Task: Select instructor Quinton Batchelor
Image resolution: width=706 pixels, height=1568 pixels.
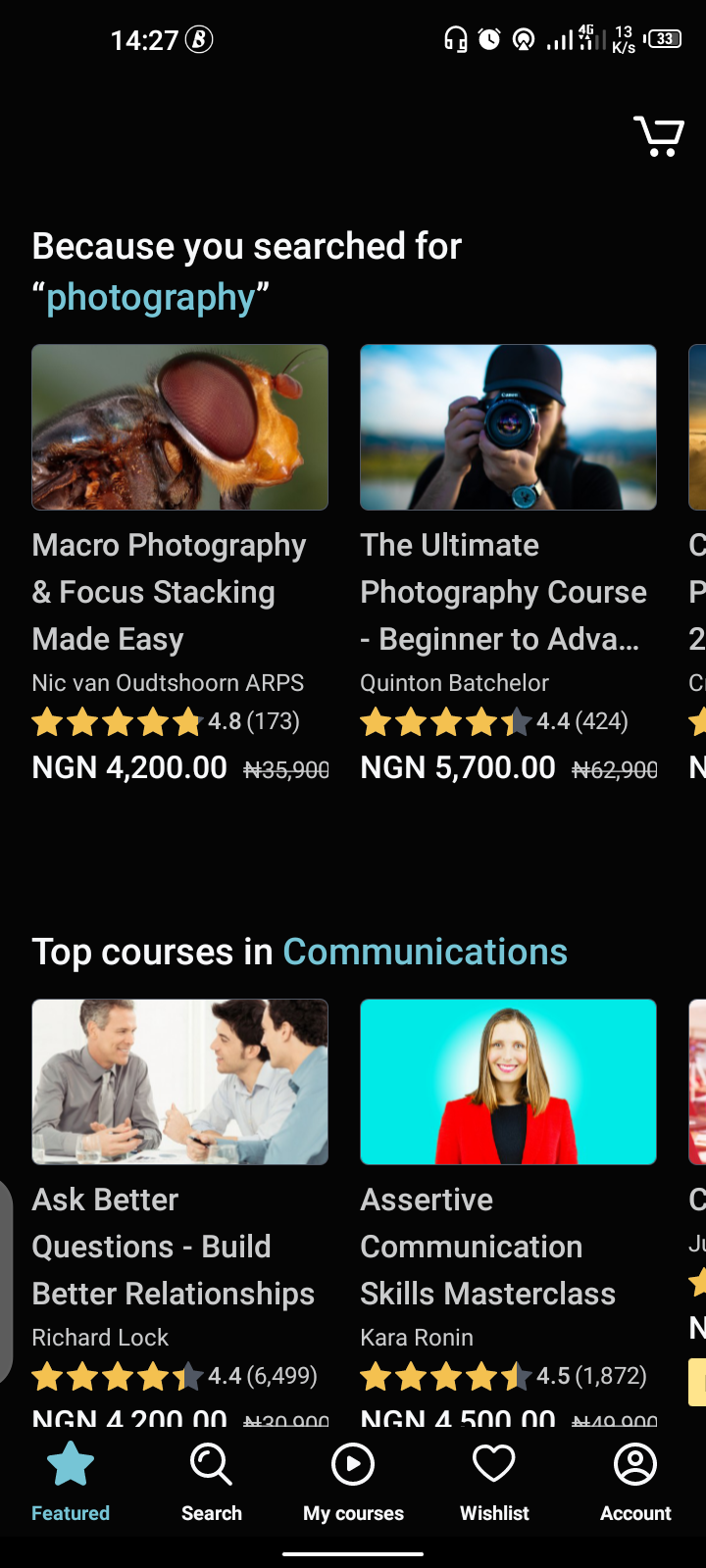Action: point(454,682)
